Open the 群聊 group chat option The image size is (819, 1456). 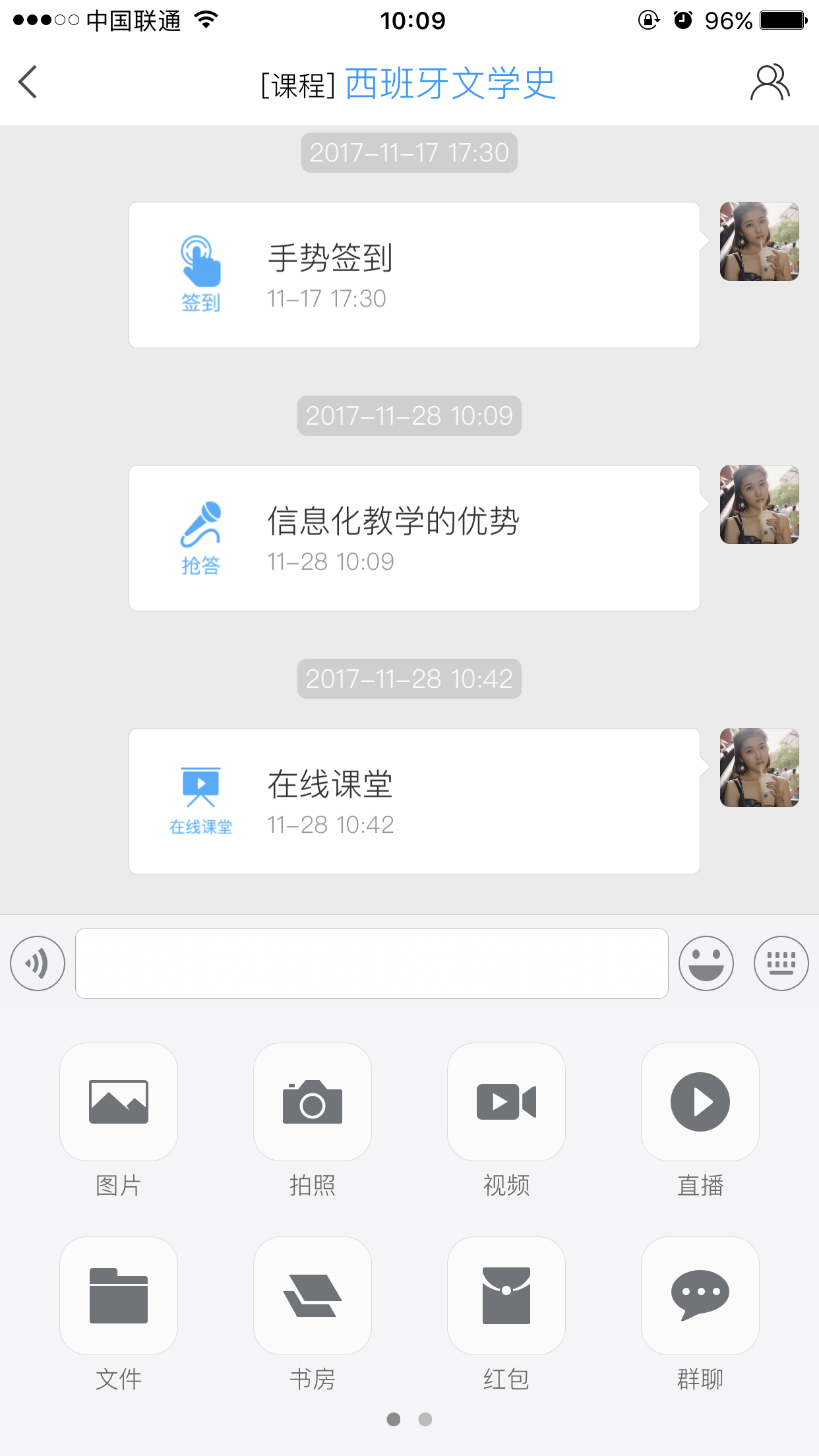[x=700, y=1296]
